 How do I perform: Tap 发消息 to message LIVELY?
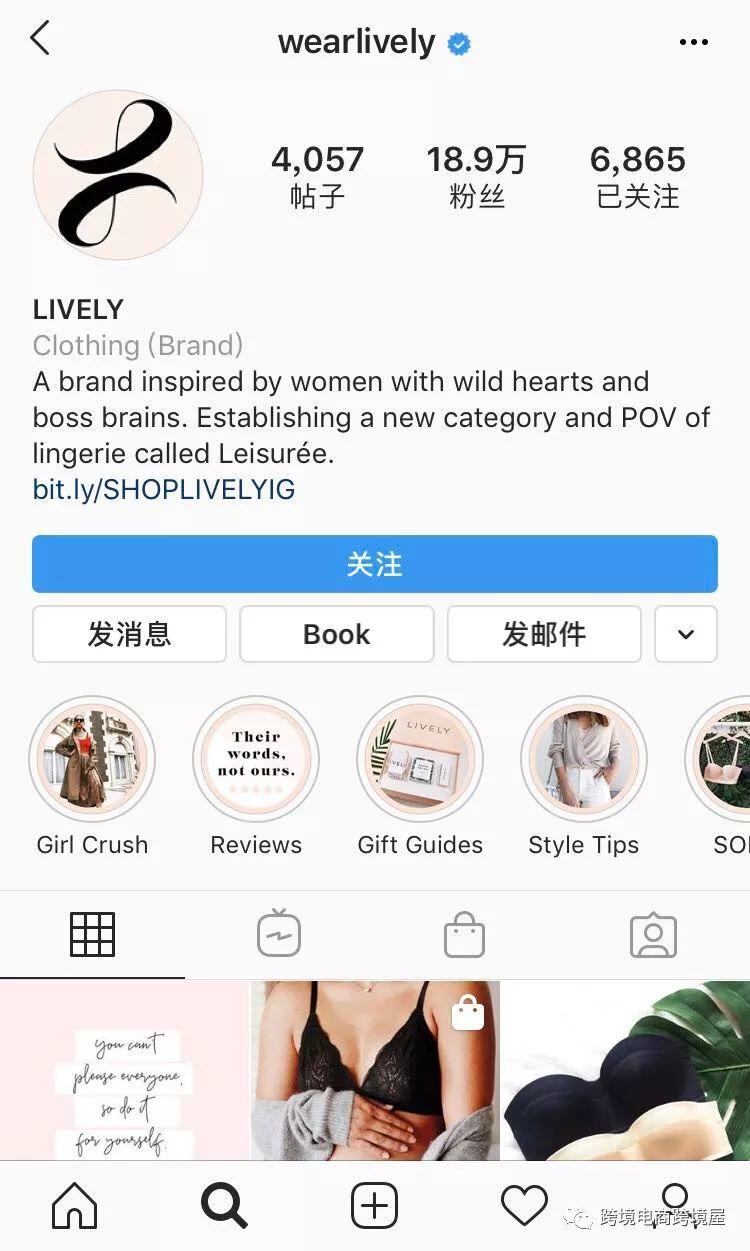pos(129,634)
